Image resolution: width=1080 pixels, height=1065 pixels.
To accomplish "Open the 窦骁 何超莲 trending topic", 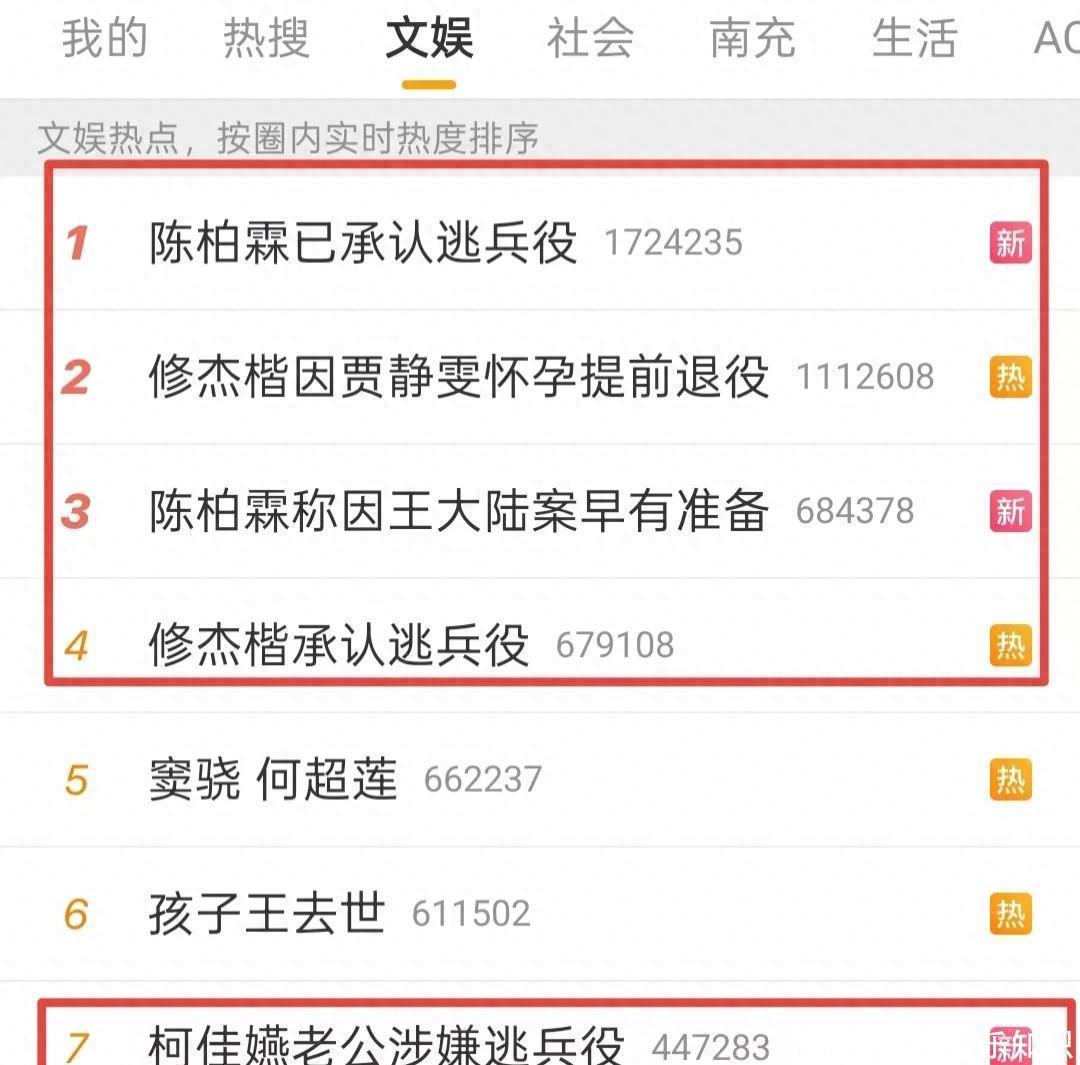I will point(273,779).
